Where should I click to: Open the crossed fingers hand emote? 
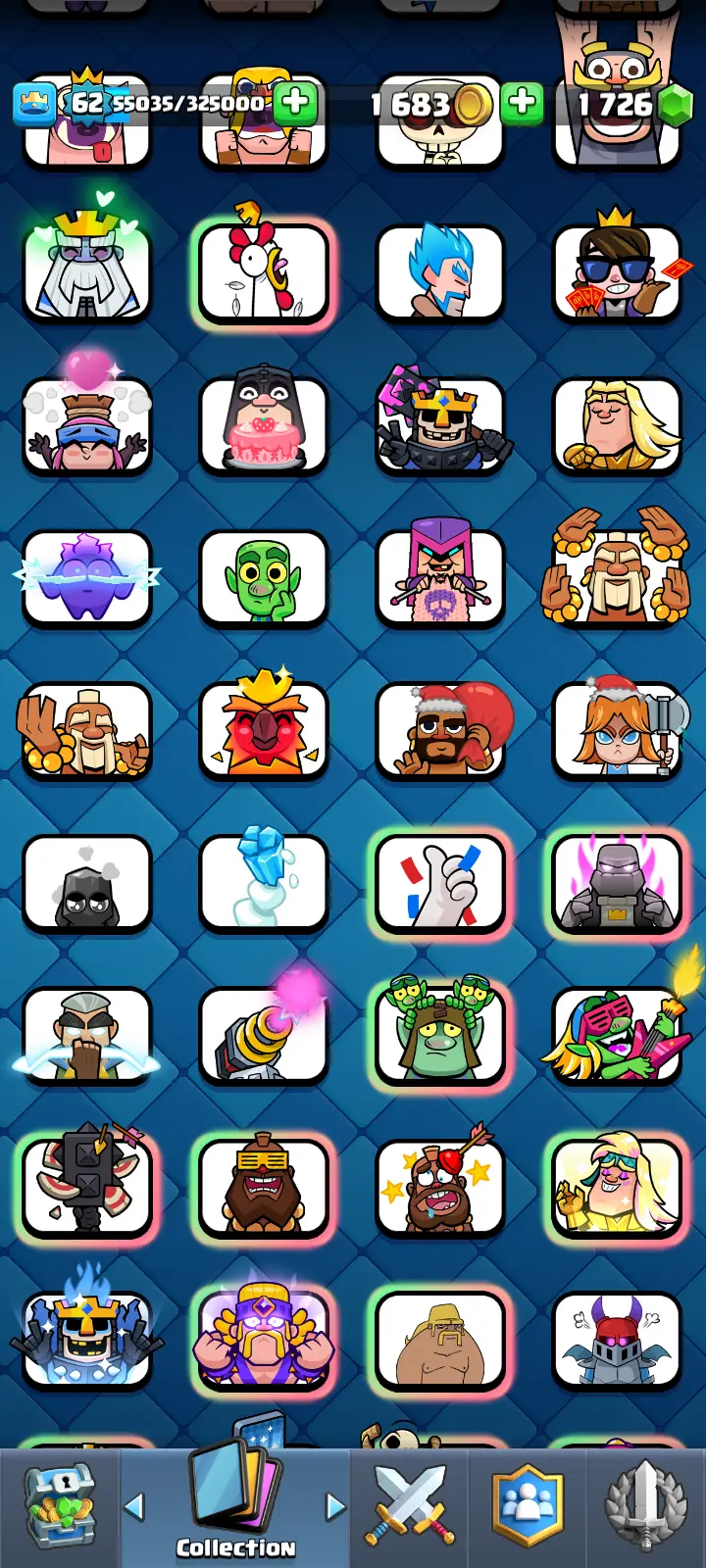(439, 882)
